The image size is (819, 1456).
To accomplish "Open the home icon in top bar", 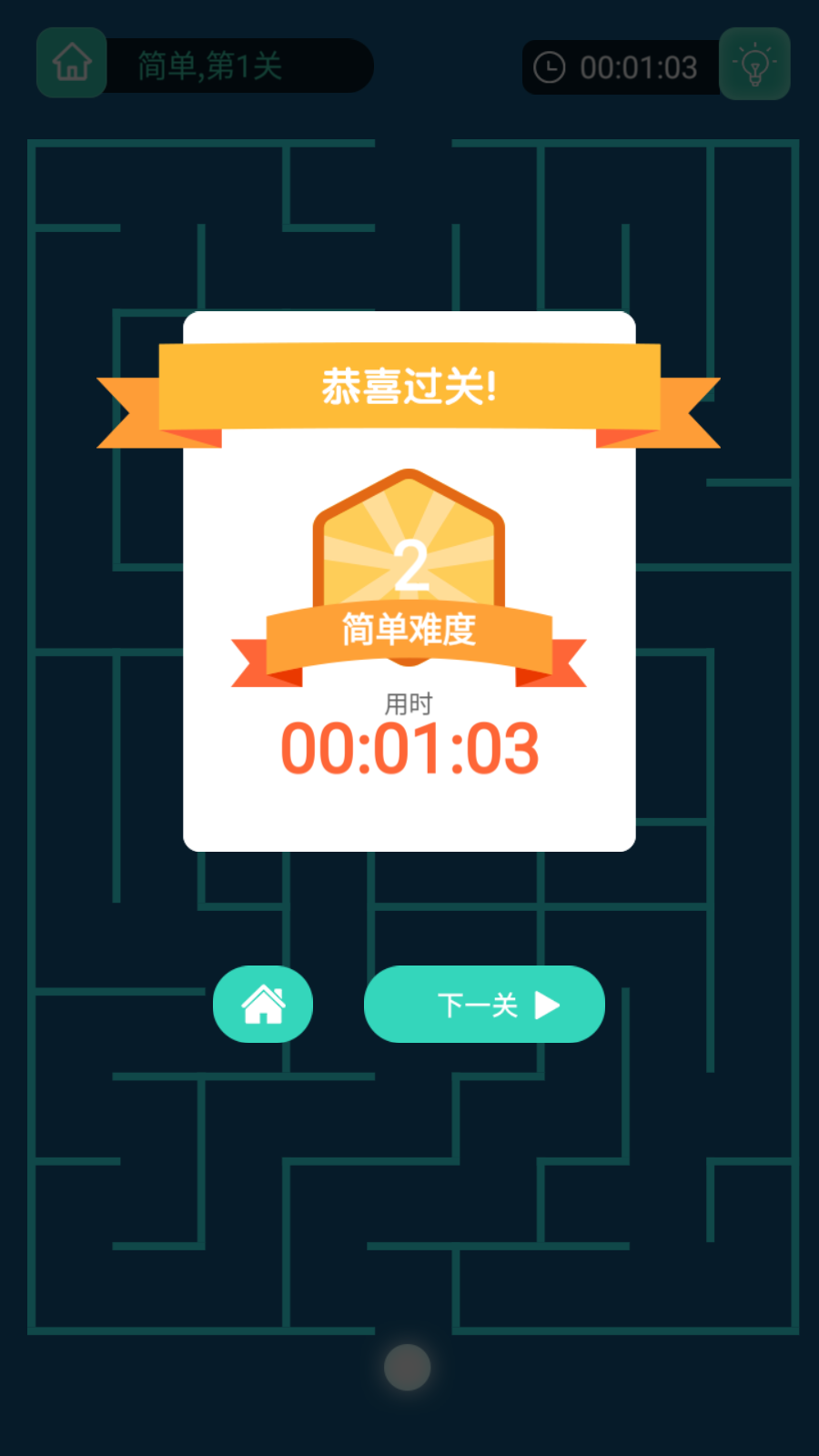I will point(72,63).
